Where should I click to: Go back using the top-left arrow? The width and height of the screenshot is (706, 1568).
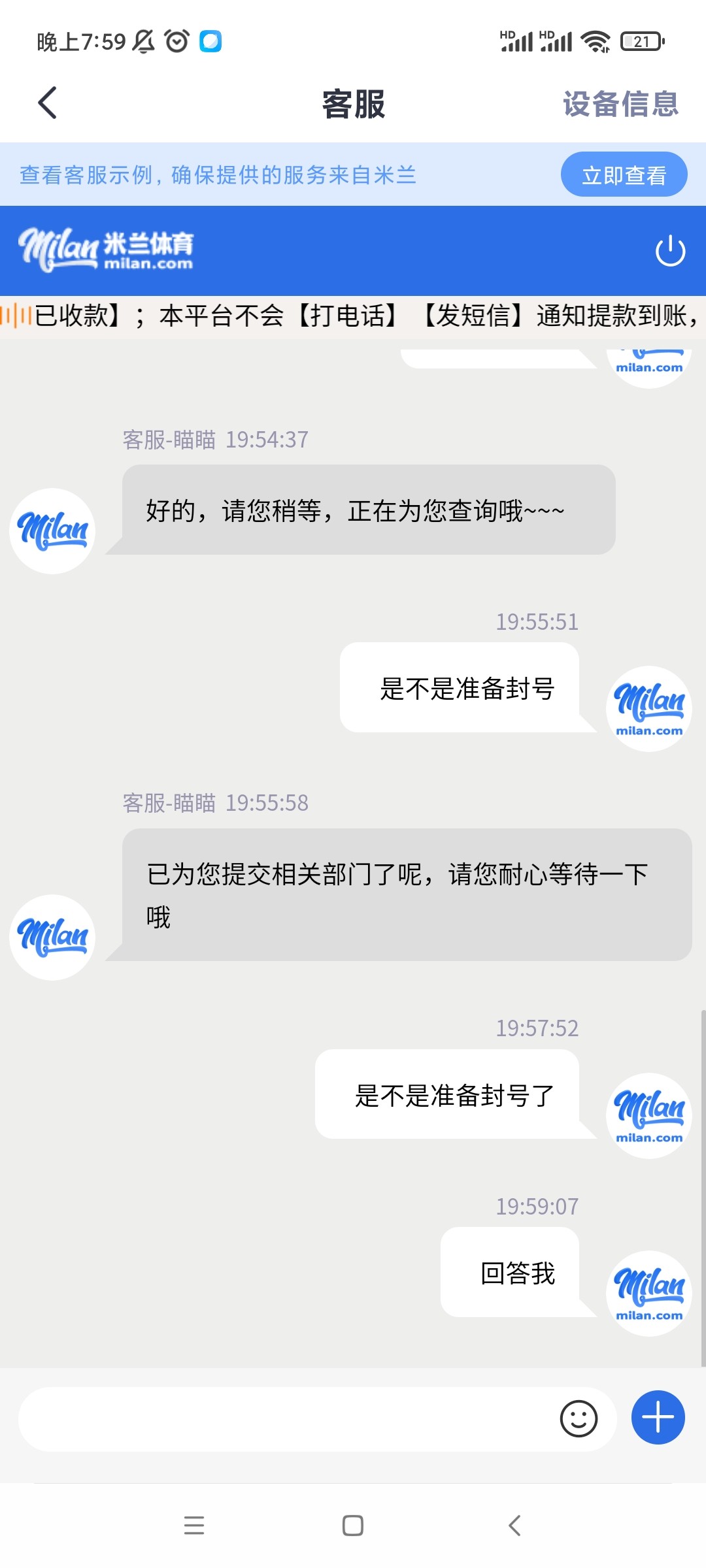[48, 103]
